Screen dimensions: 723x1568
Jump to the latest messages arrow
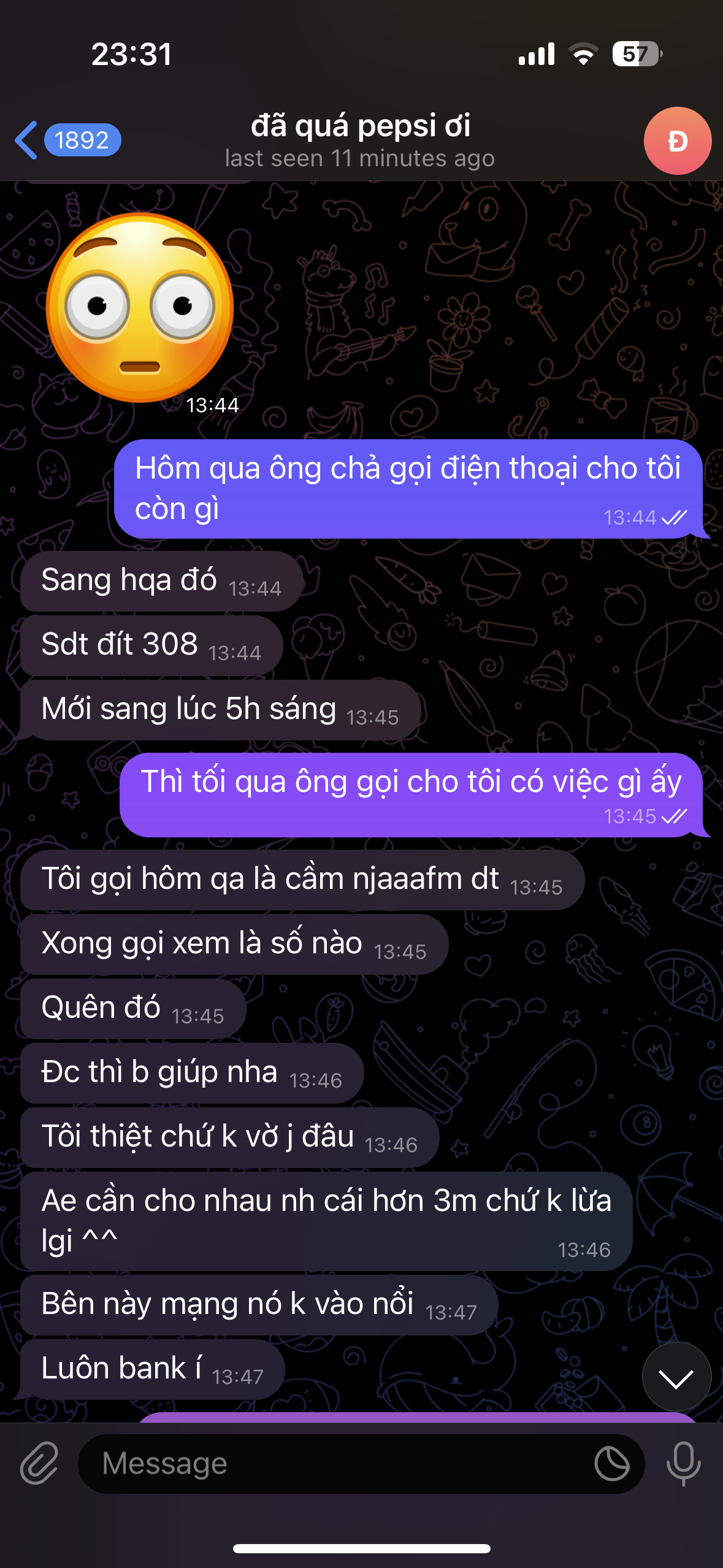pos(676,1378)
